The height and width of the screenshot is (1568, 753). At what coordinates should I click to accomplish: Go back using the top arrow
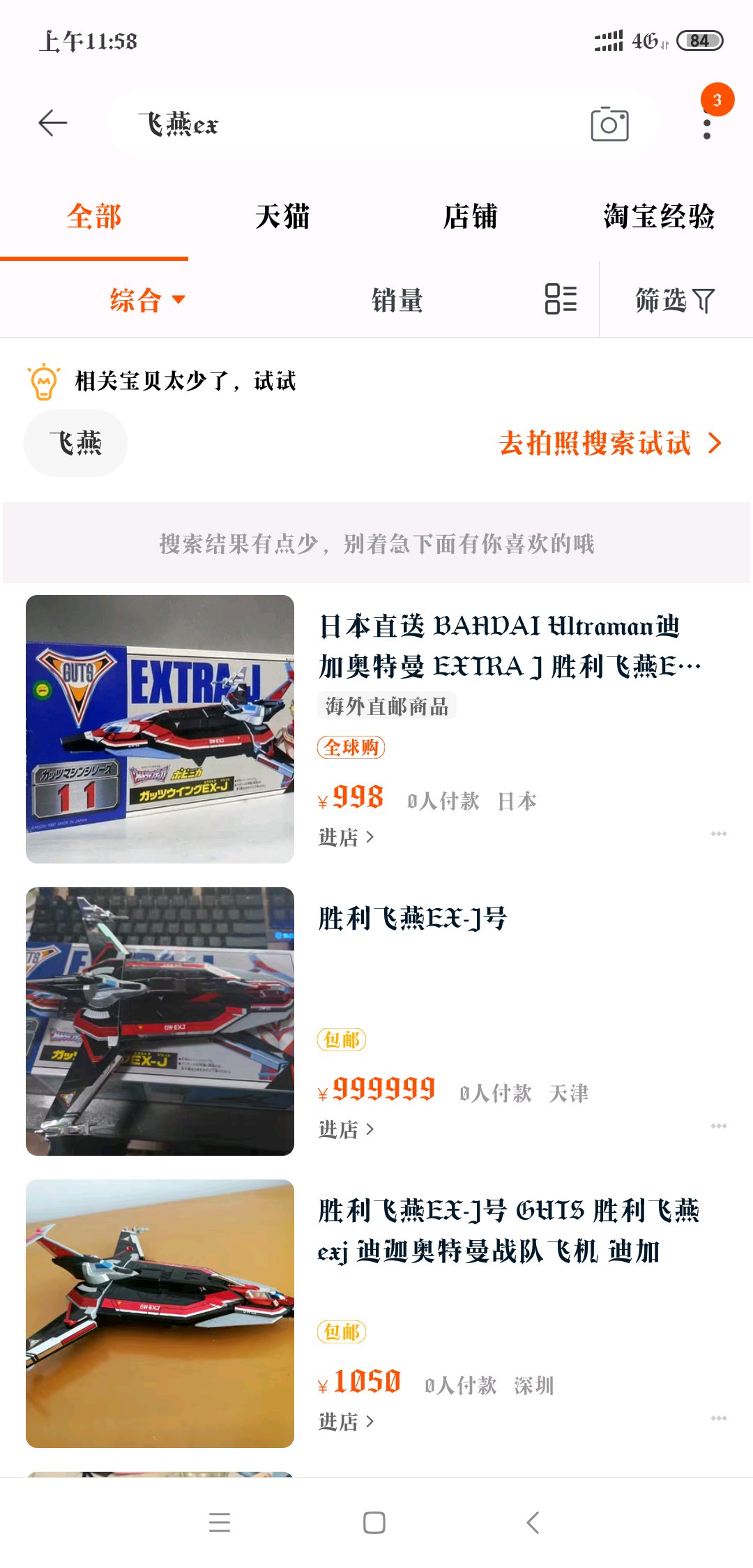click(x=53, y=123)
